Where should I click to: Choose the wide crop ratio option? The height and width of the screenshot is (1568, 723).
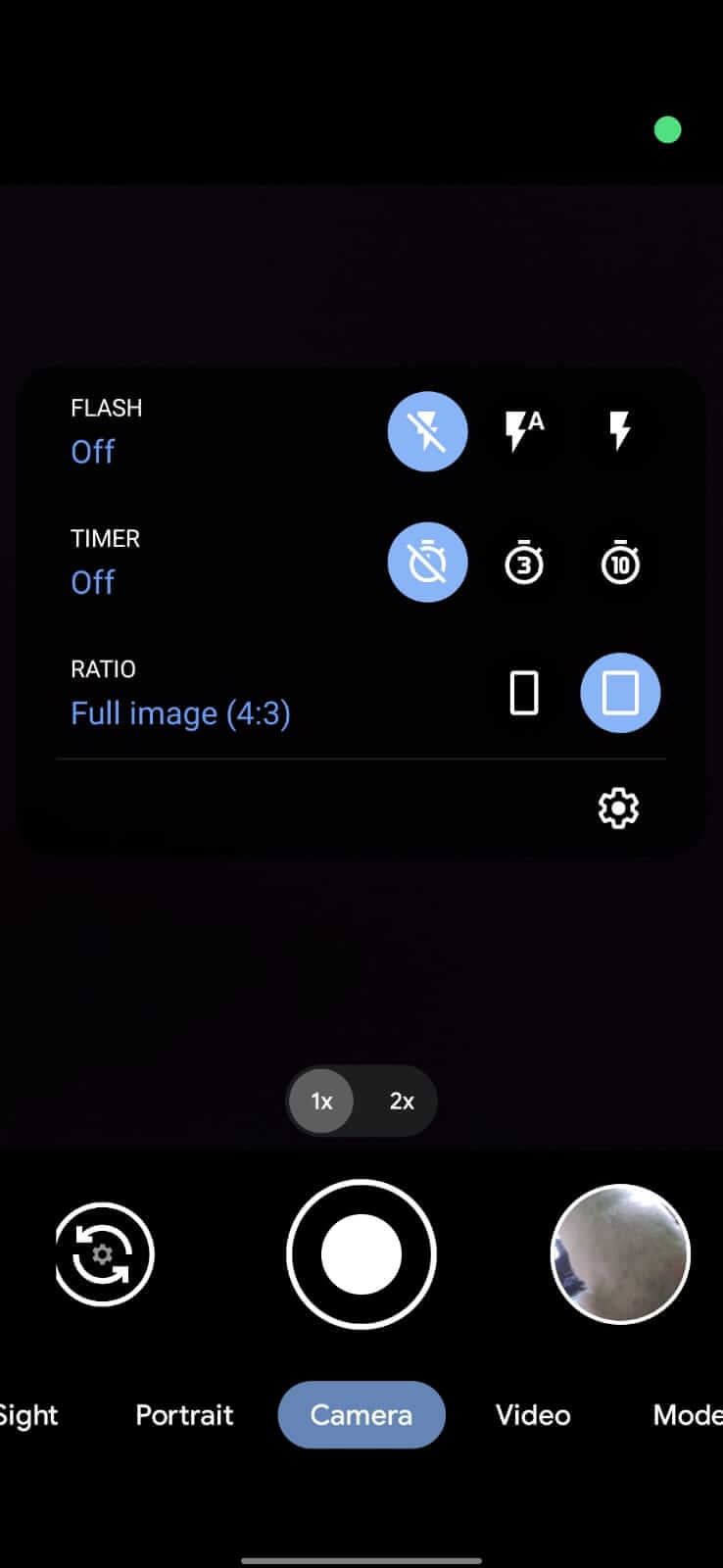coord(524,693)
